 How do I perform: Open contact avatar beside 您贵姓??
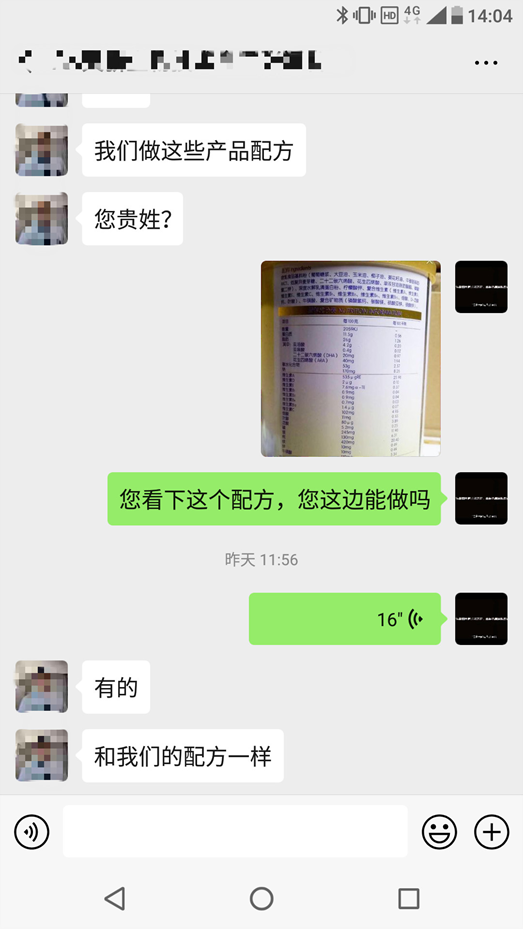pyautogui.click(x=41, y=219)
